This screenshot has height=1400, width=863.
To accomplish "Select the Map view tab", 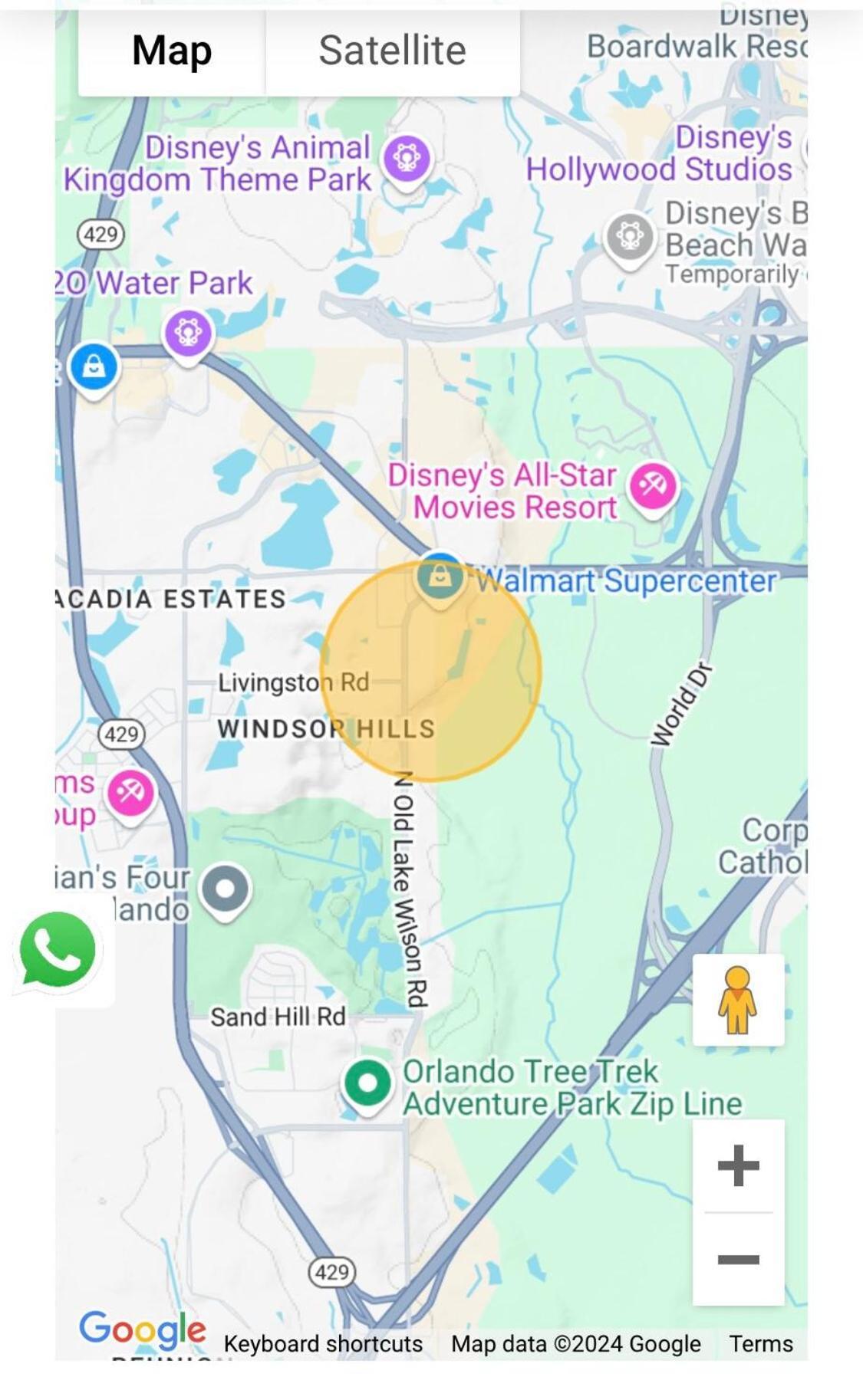I will [x=172, y=51].
